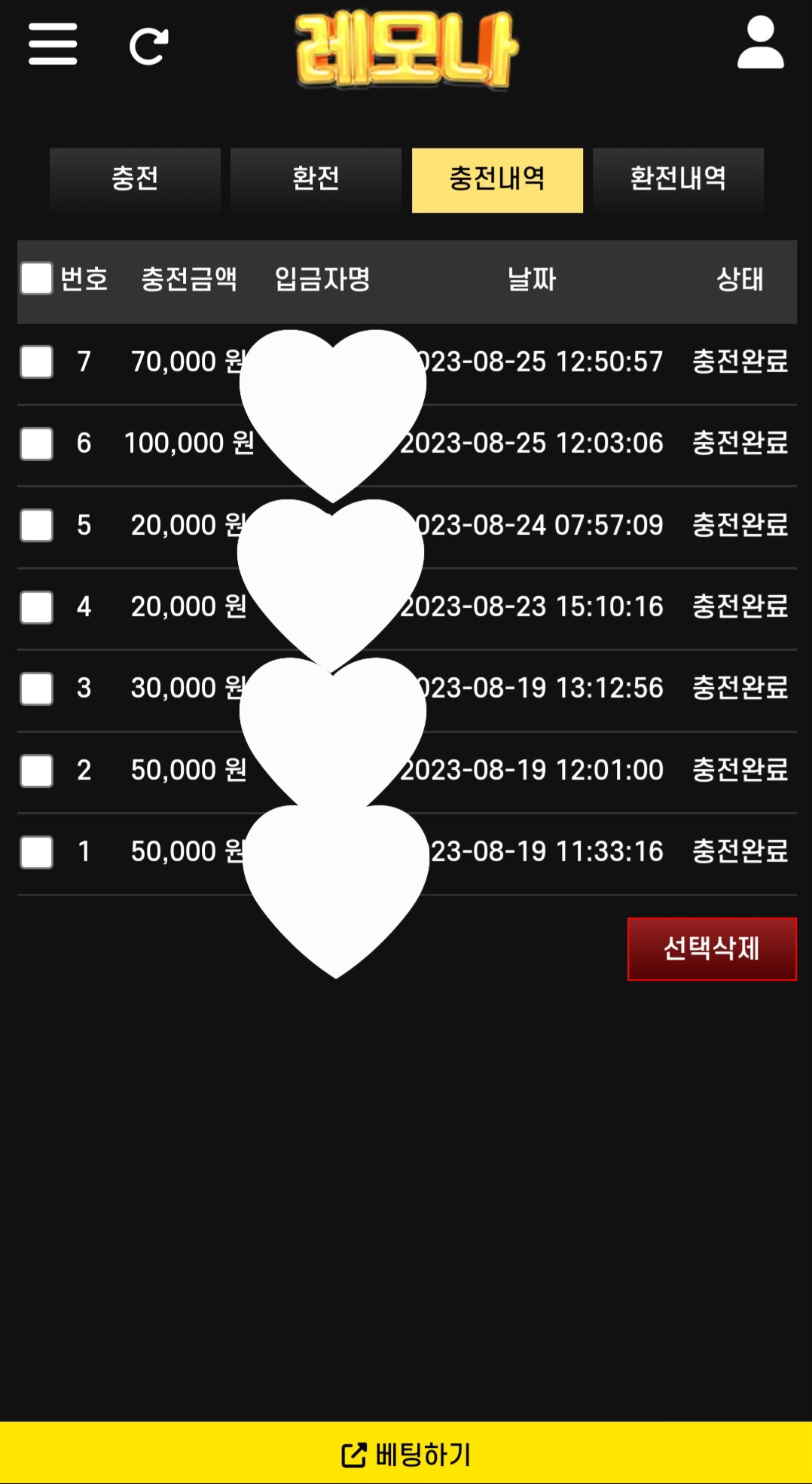Image resolution: width=812 pixels, height=1484 pixels.
Task: Check the select-all box beside 번호
Action: click(36, 279)
